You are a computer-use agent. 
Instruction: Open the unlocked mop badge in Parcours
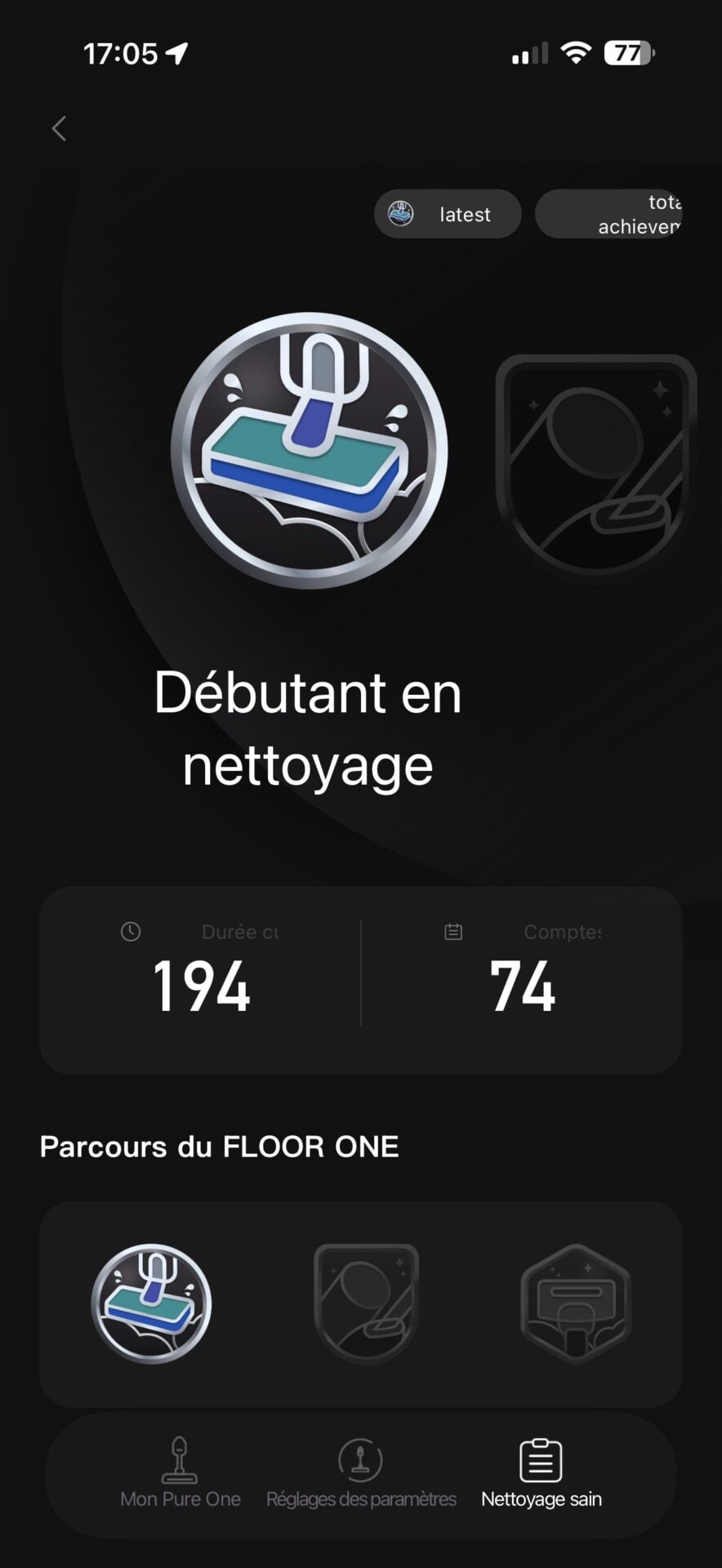151,1303
